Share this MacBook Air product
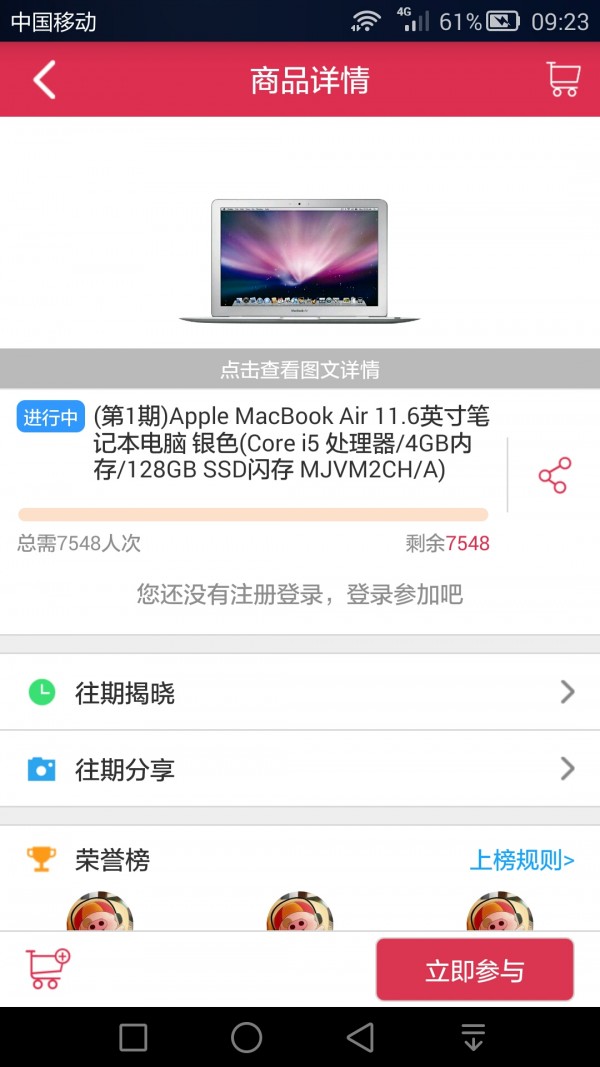 click(554, 475)
